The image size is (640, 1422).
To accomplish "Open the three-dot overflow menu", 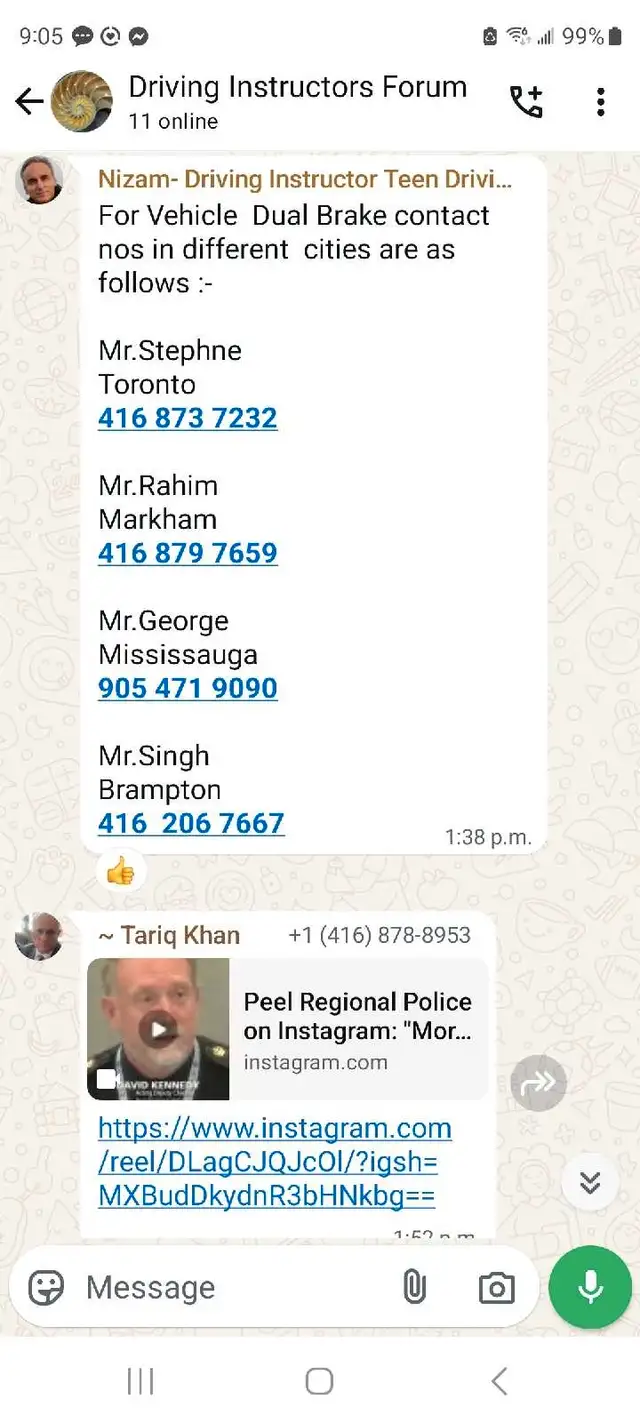I will pyautogui.click(x=600, y=101).
